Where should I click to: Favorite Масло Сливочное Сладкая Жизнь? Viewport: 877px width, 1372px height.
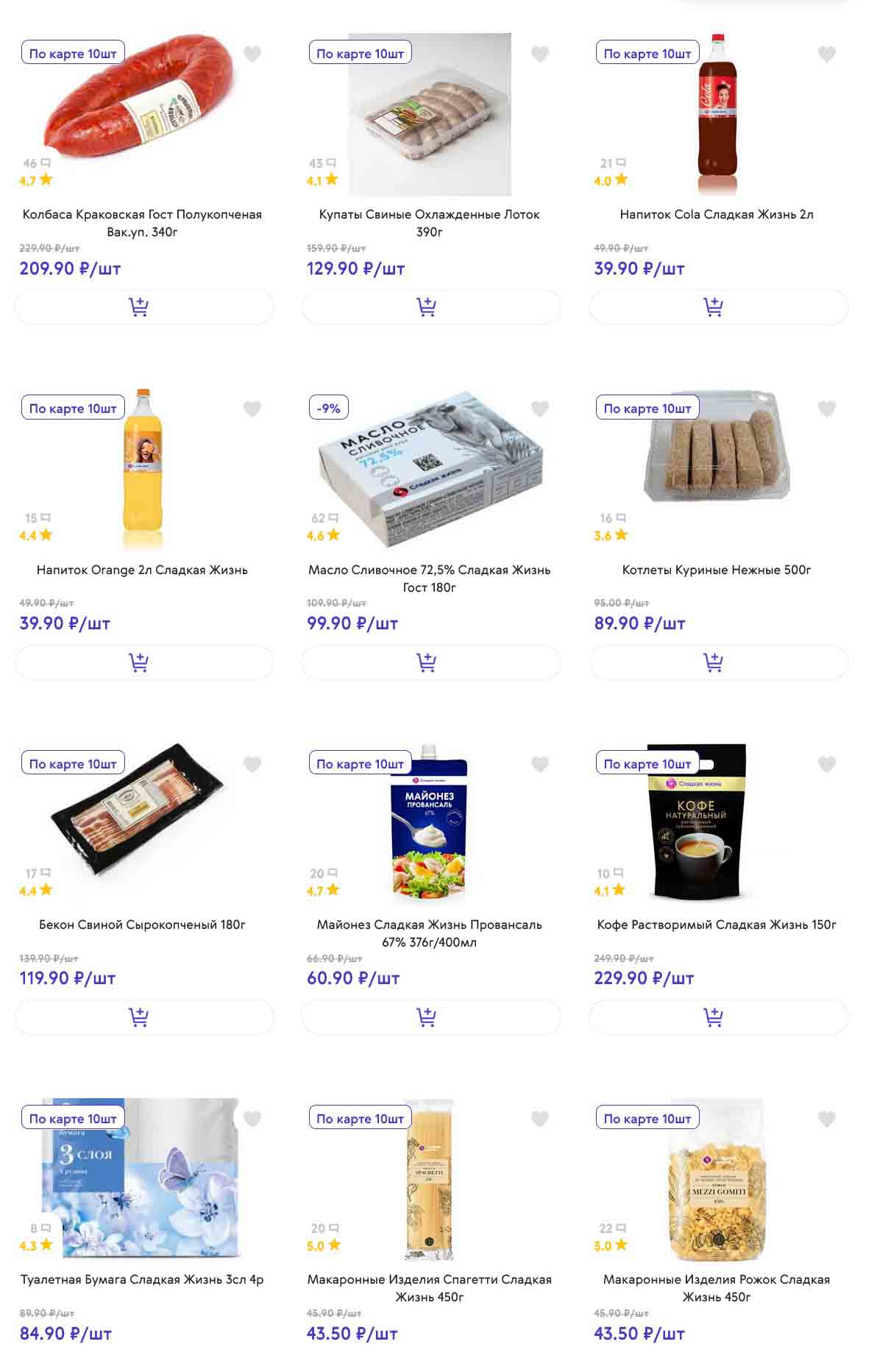(x=540, y=409)
